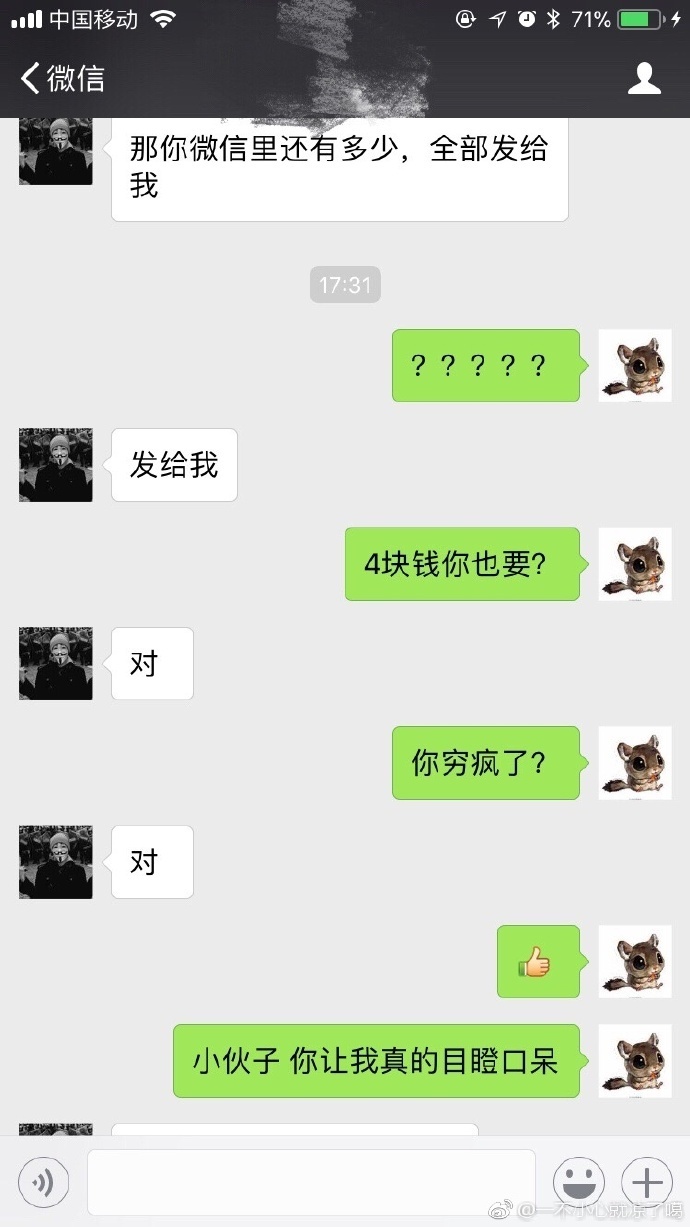Open the plus attachments menu
Viewport: 690px width, 1227px height.
coord(647,1184)
